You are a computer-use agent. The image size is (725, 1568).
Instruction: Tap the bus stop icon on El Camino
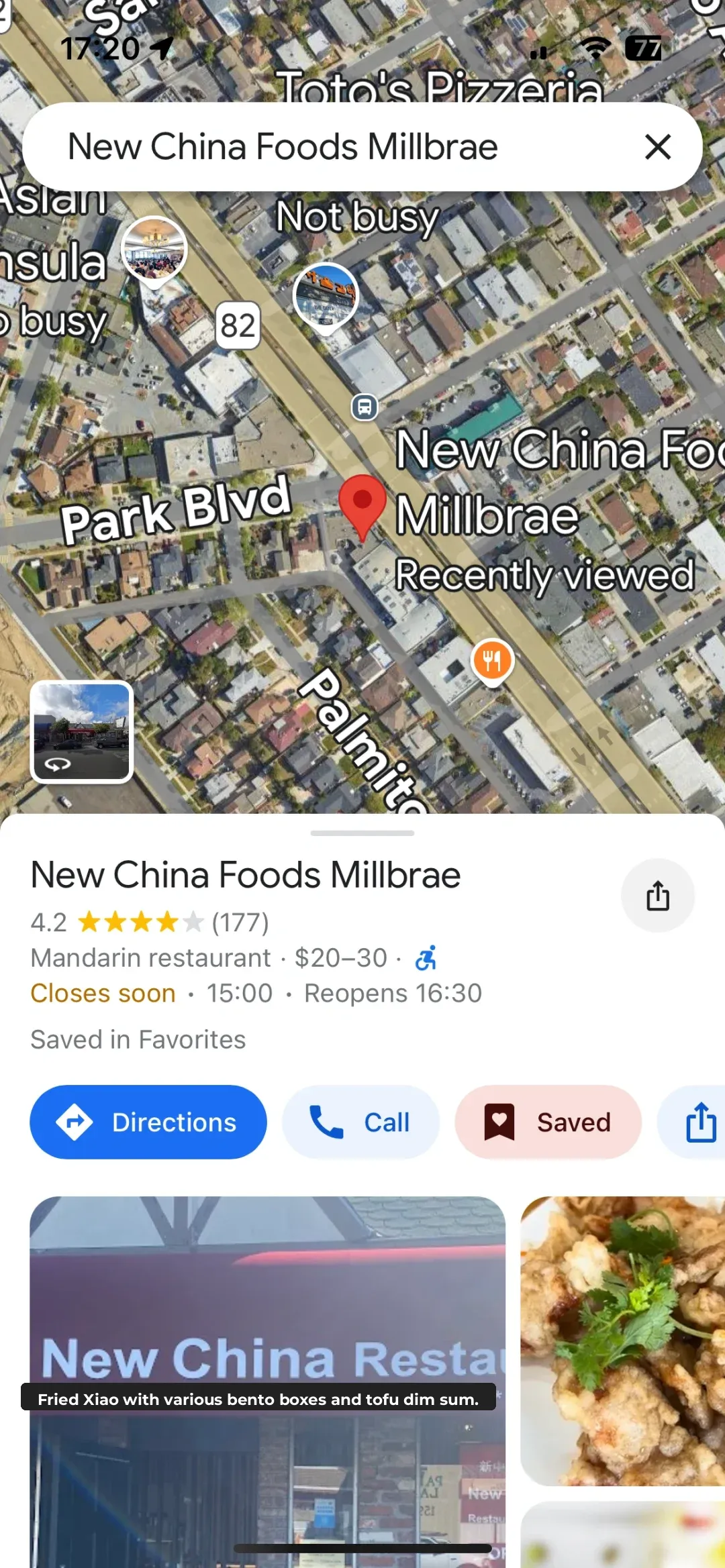tap(363, 407)
